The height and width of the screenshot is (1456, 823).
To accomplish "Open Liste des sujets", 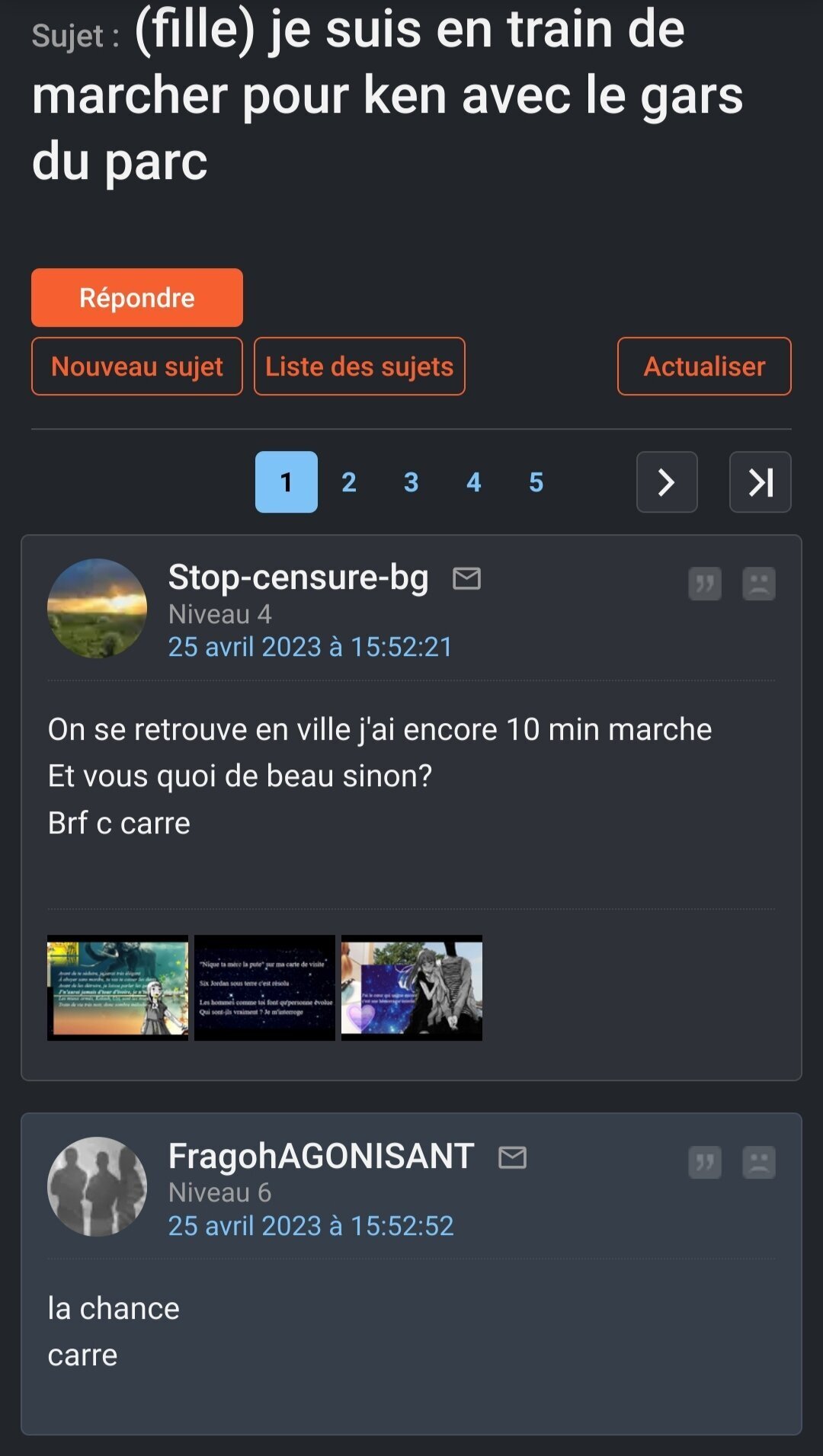I will click(x=360, y=366).
